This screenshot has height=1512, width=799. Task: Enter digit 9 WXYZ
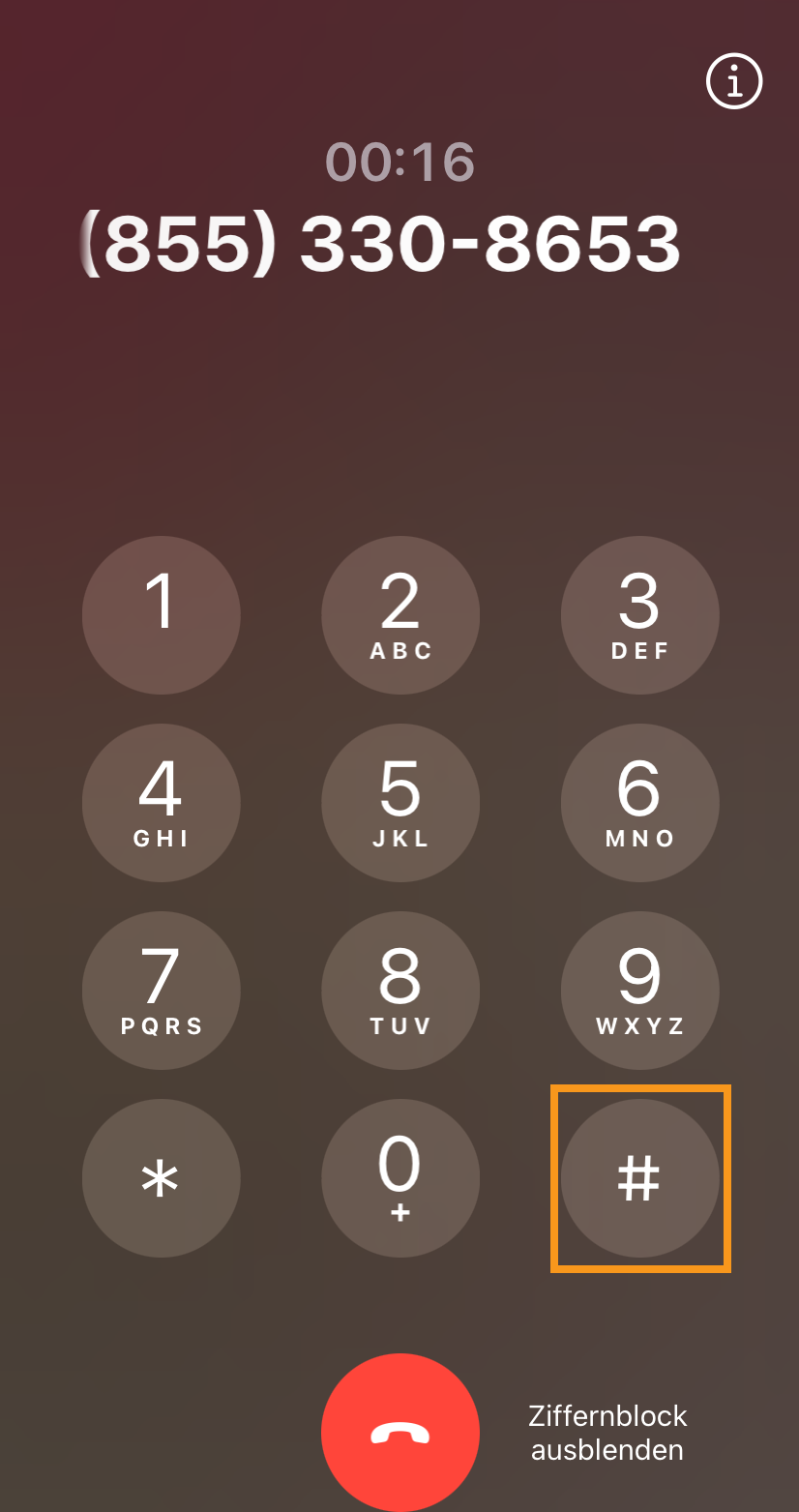(x=639, y=991)
